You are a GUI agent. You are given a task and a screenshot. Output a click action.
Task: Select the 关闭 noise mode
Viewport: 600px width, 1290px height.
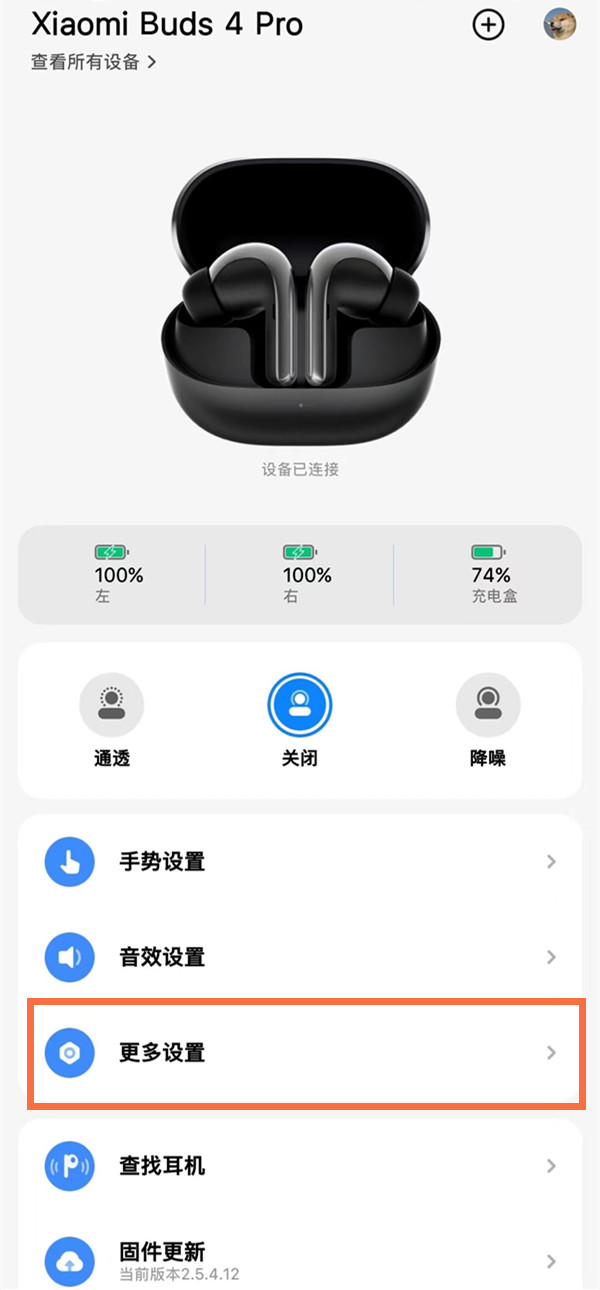coord(299,706)
